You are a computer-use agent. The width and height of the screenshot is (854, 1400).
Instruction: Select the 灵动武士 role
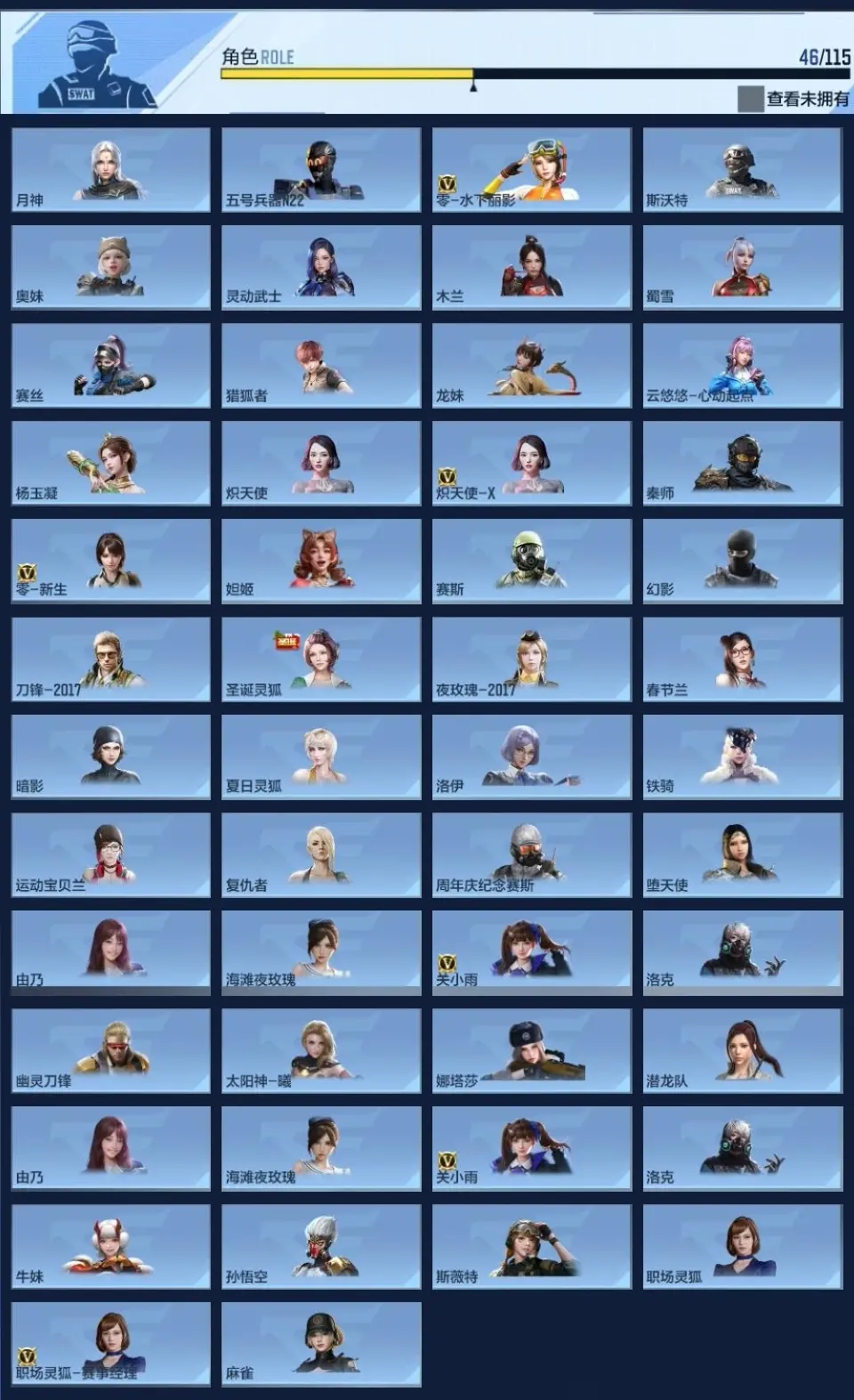point(321,267)
